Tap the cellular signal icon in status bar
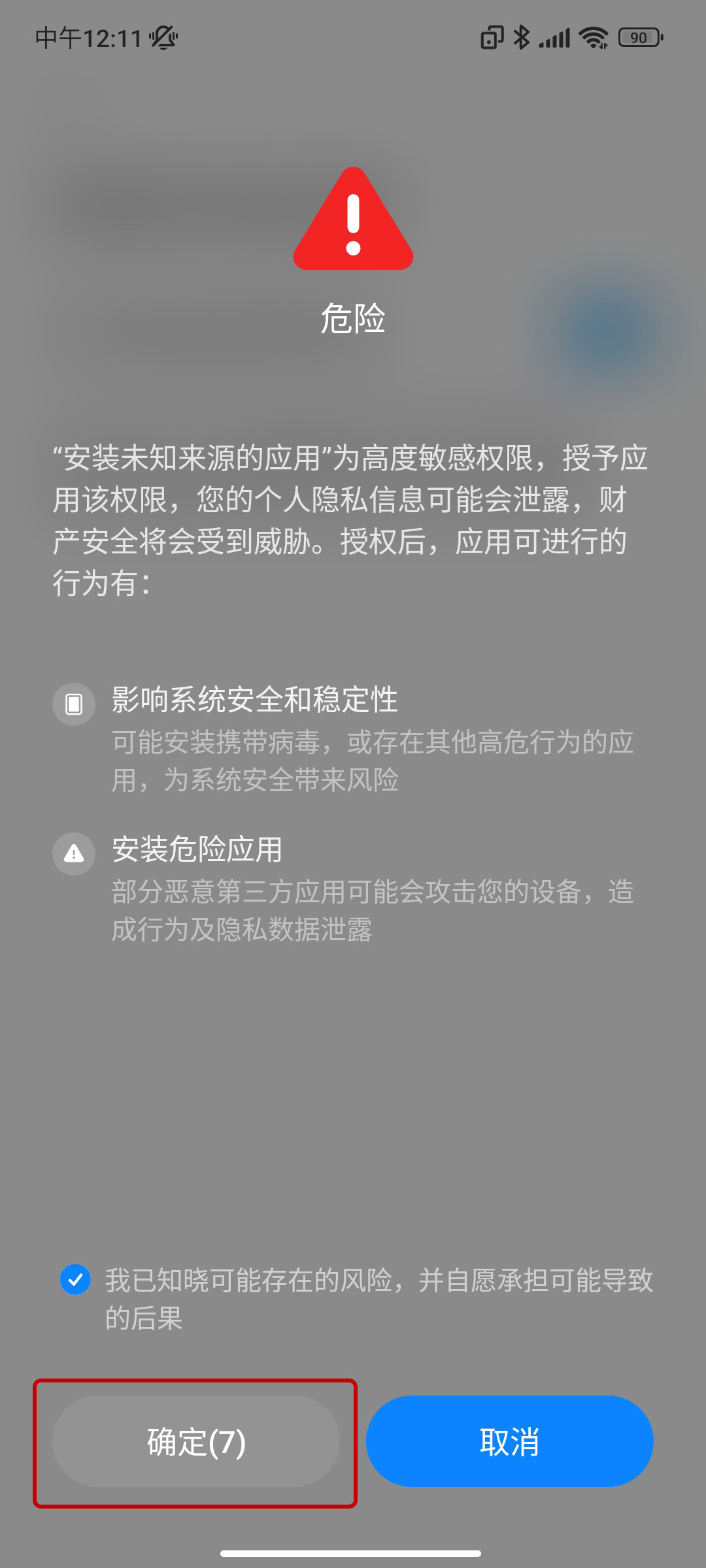Viewport: 706px width, 1568px height. (555, 37)
